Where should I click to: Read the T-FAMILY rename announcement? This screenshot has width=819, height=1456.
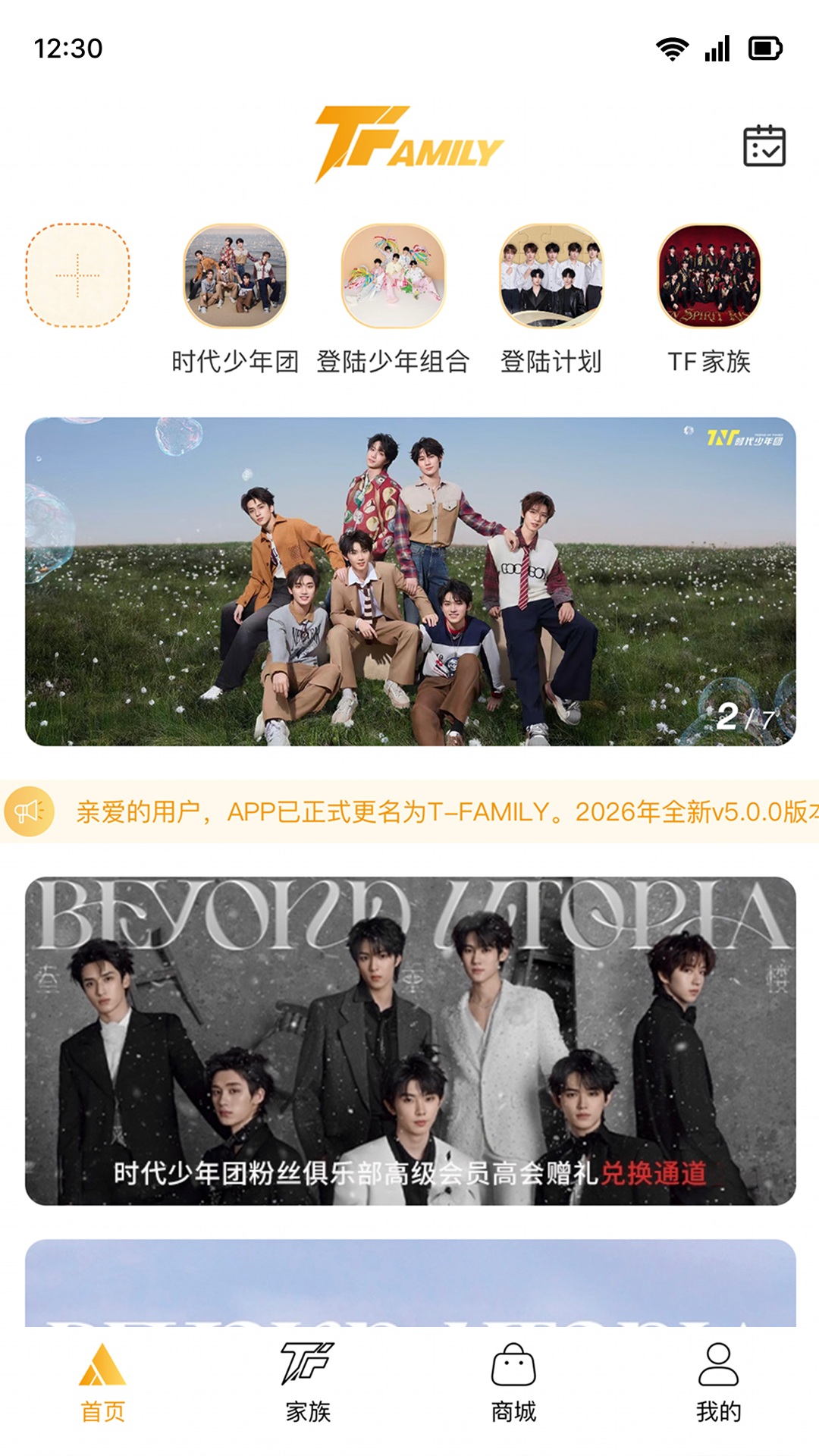(440, 811)
